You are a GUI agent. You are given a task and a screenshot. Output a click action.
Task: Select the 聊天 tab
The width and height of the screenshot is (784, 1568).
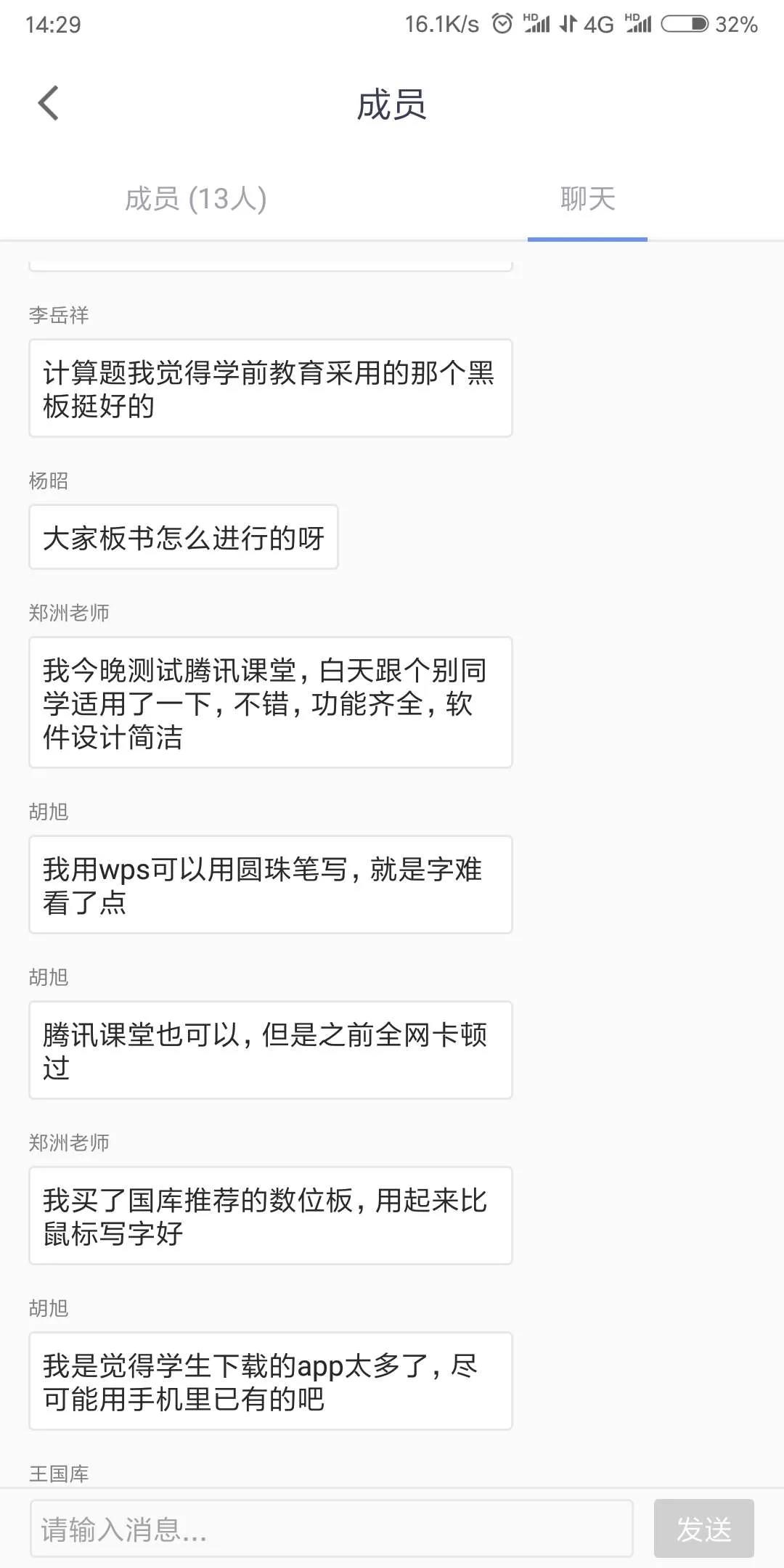pyautogui.click(x=587, y=199)
